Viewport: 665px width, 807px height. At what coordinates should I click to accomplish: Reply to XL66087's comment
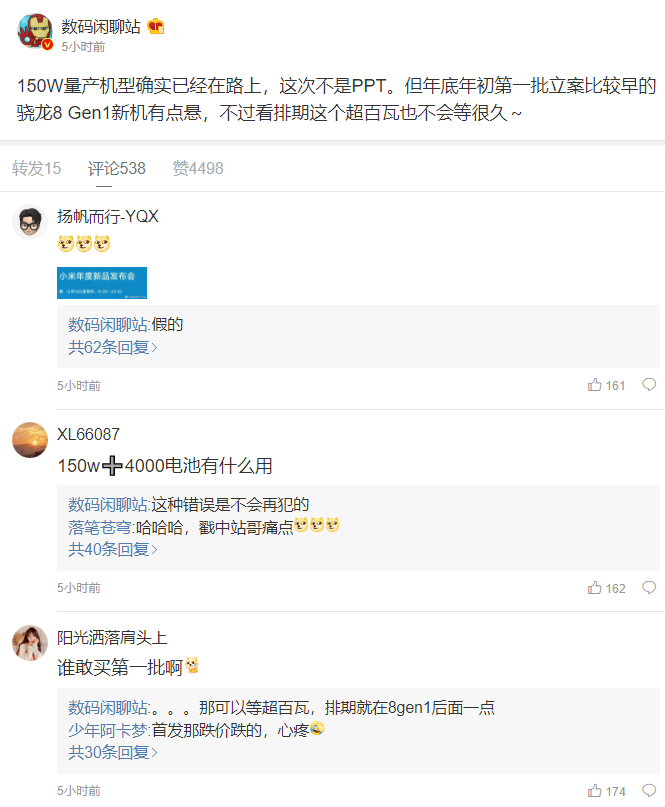click(649, 588)
